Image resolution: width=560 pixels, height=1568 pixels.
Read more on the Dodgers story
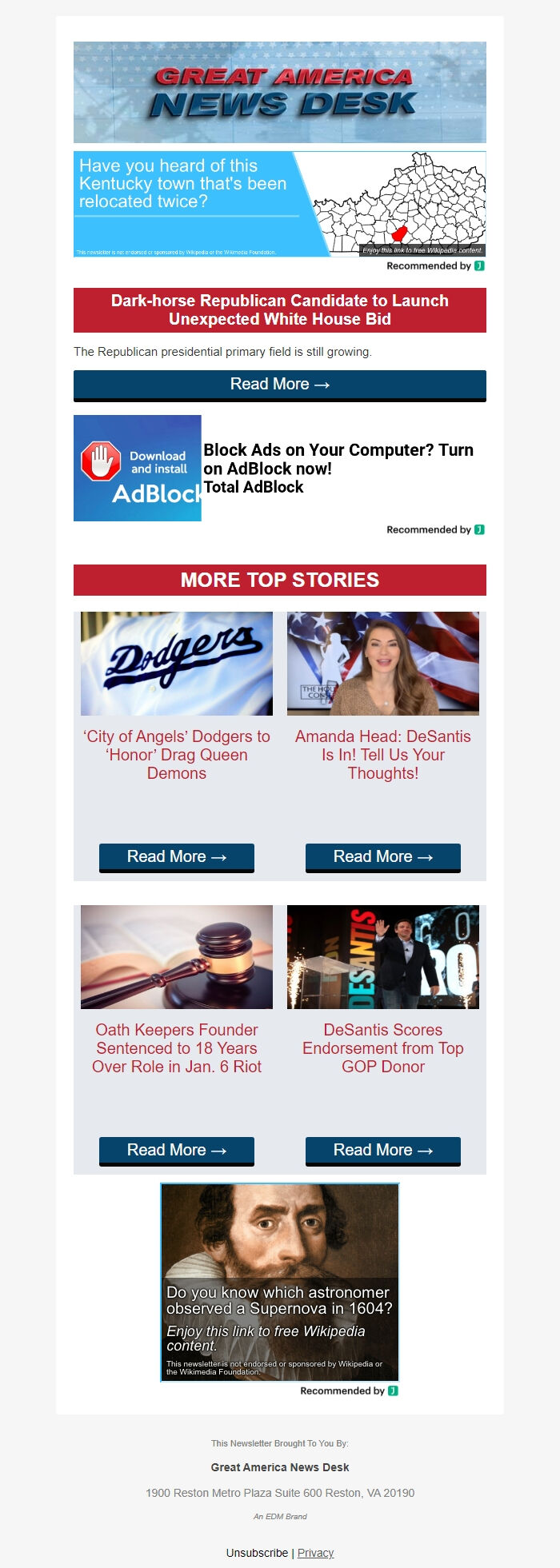(x=177, y=857)
